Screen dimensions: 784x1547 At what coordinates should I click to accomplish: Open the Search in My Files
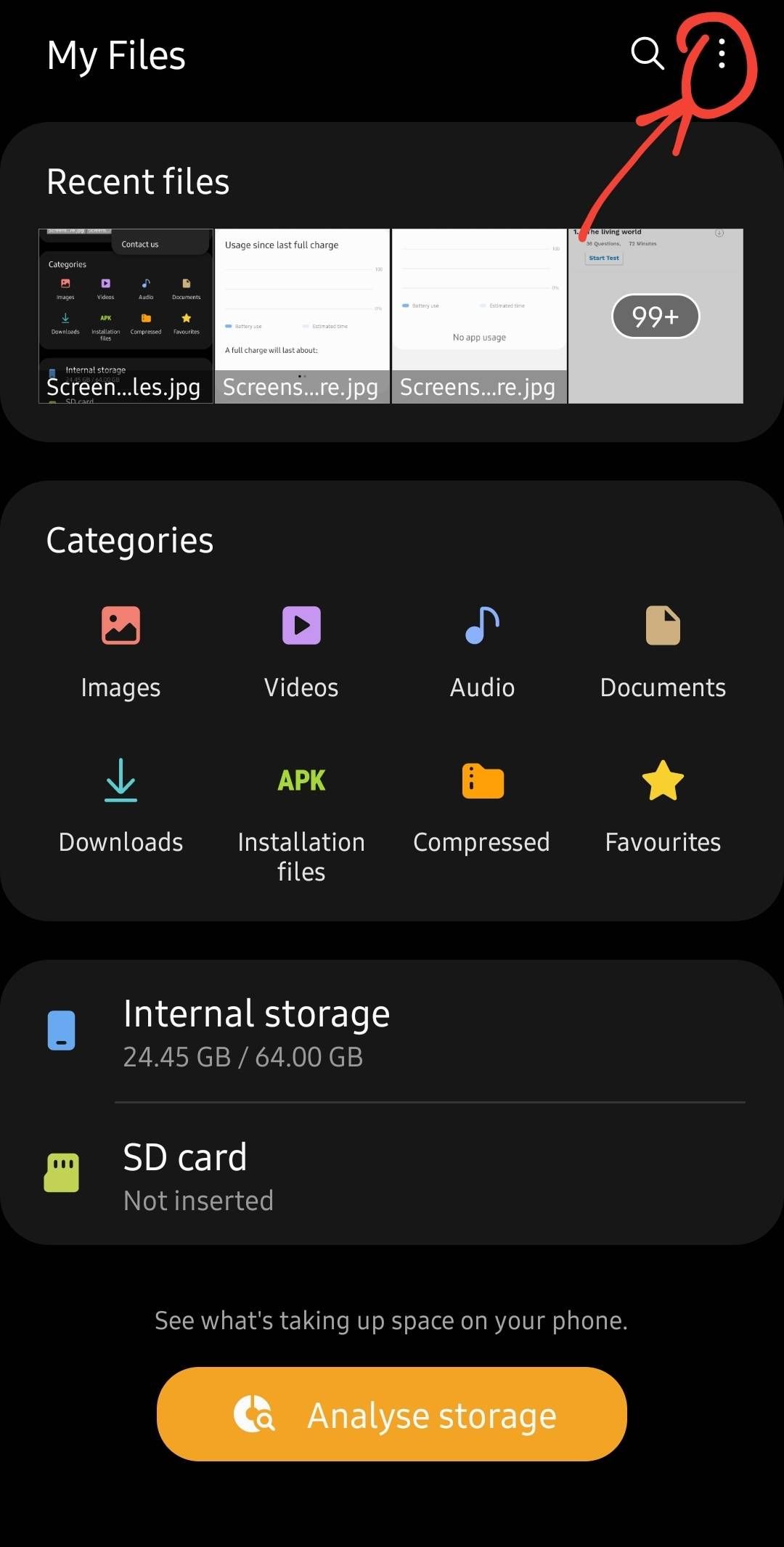645,54
